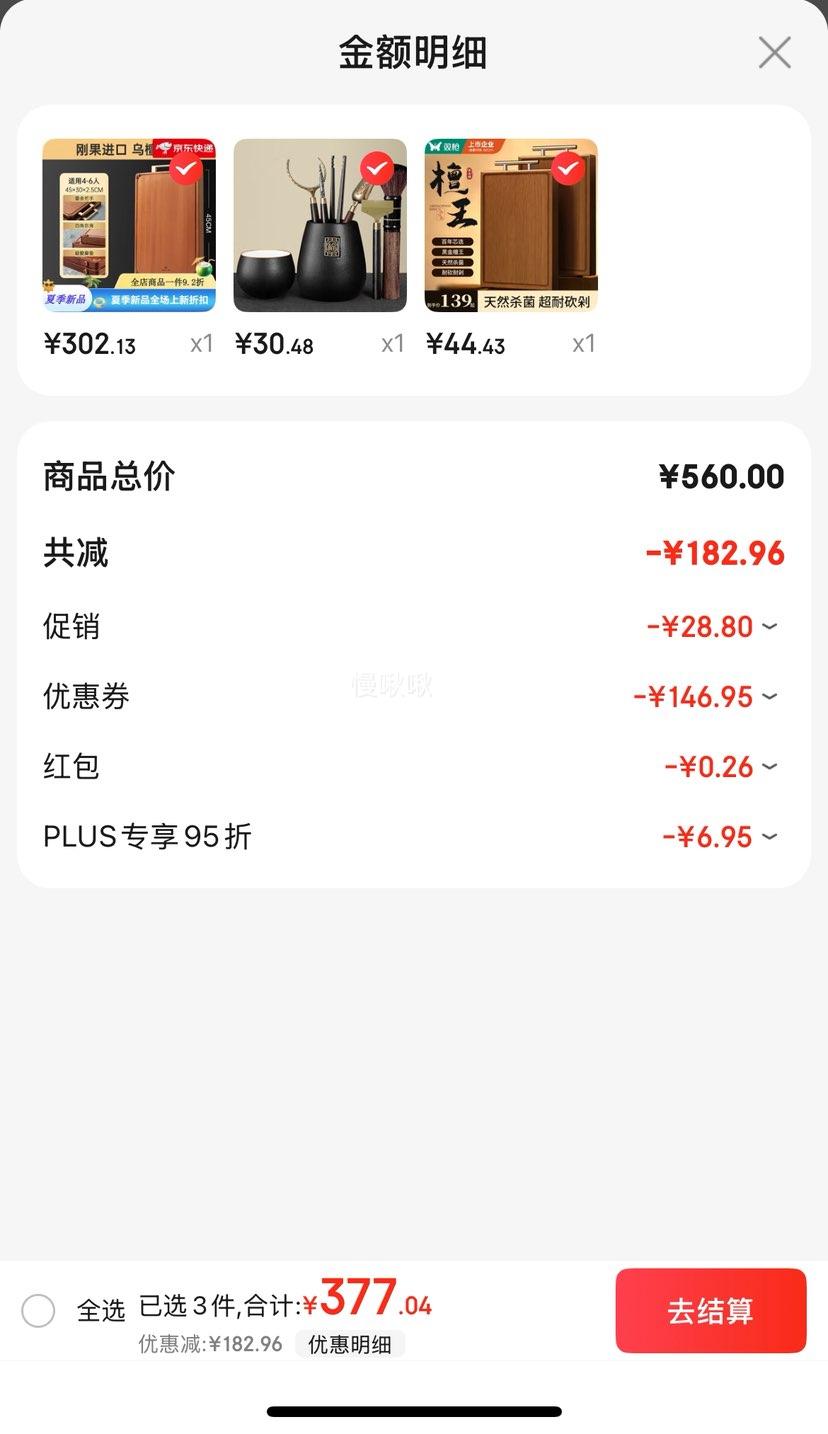
Task: Close the 金额明细 panel
Action: click(774, 52)
